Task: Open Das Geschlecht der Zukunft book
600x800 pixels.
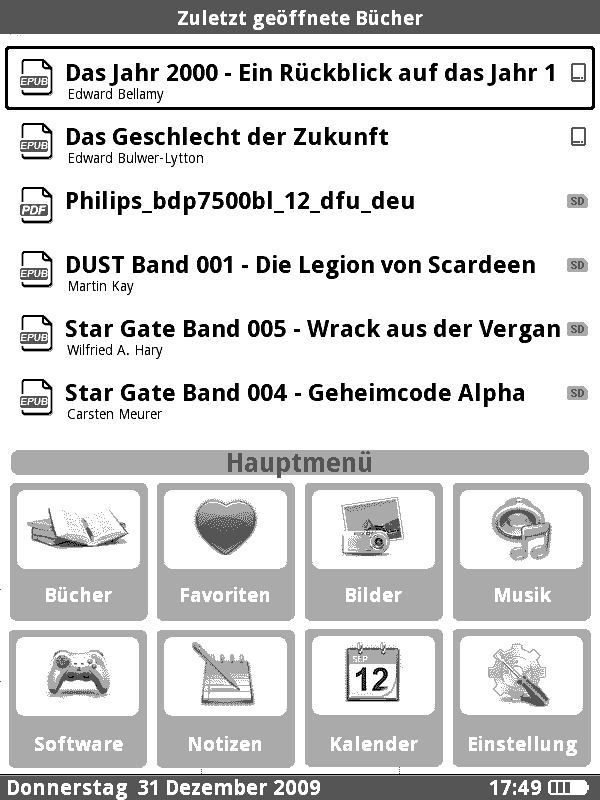Action: [x=300, y=143]
